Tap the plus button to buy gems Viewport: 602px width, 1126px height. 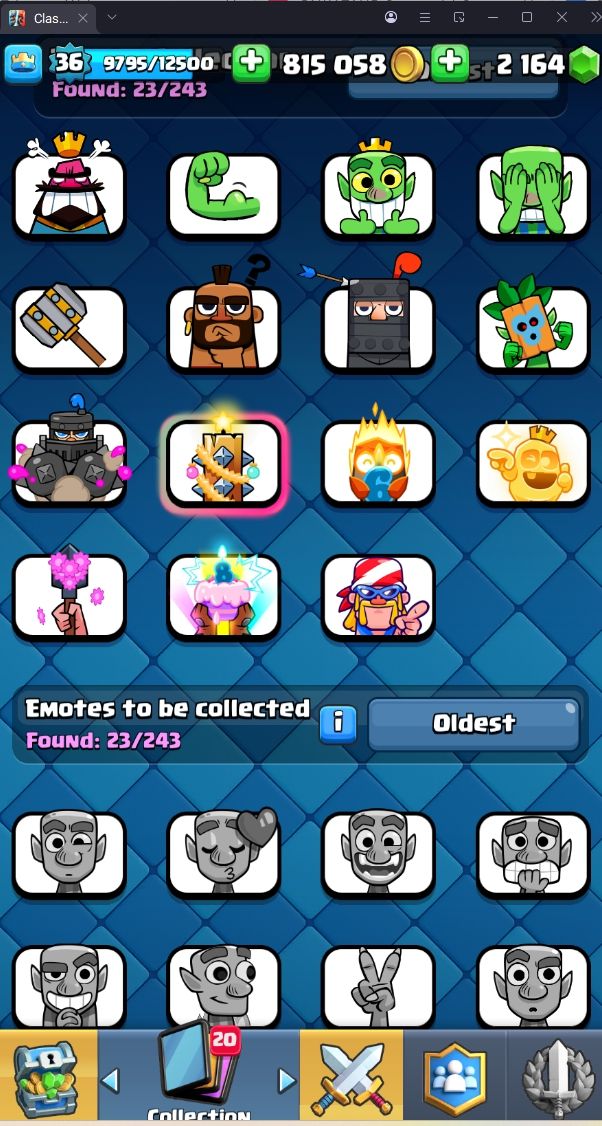[x=451, y=63]
